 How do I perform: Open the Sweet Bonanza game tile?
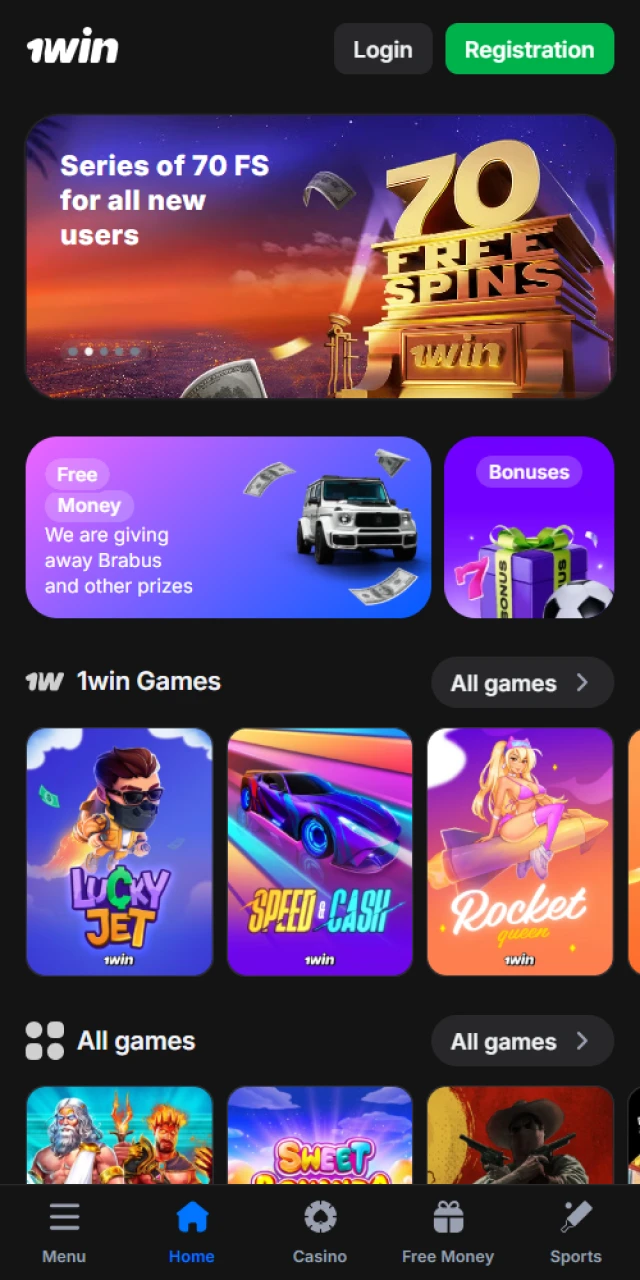[x=320, y=1135]
